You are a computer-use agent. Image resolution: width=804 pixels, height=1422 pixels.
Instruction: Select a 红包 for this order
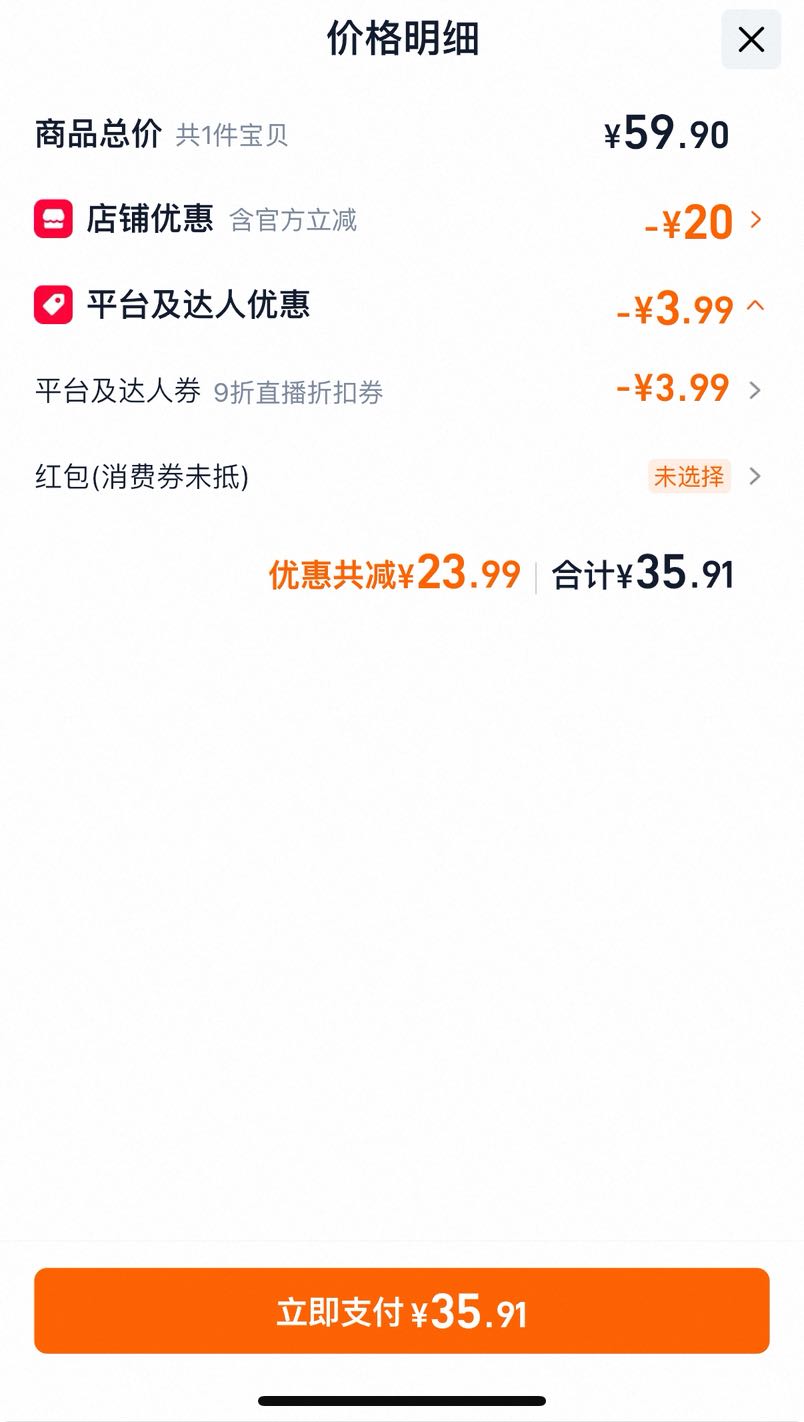(x=402, y=477)
